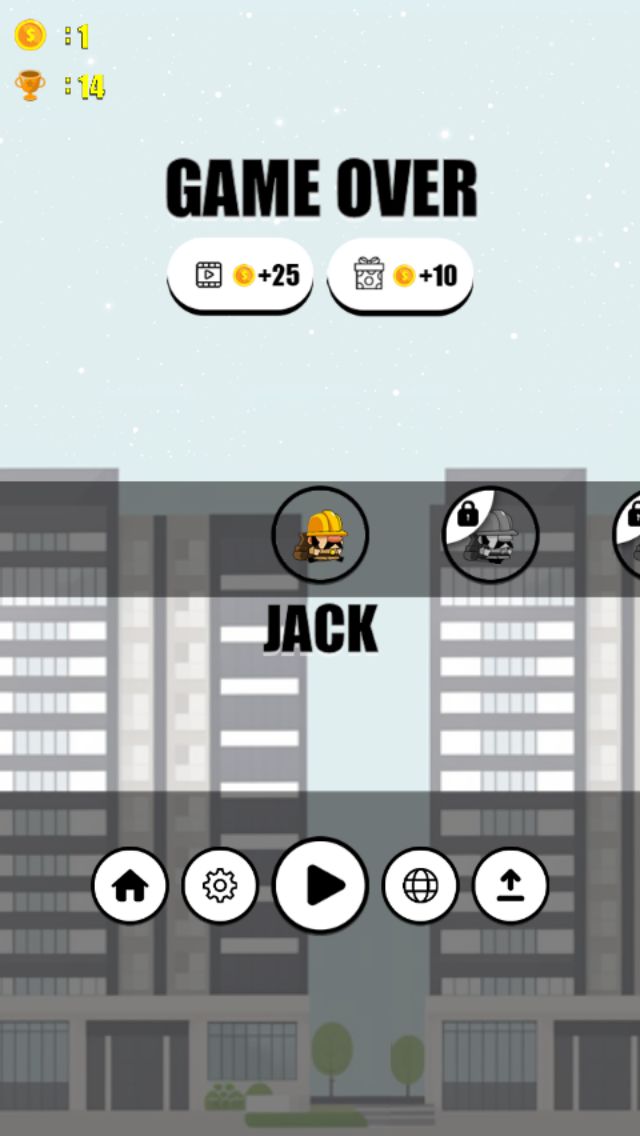Open the settings gear

(220, 885)
